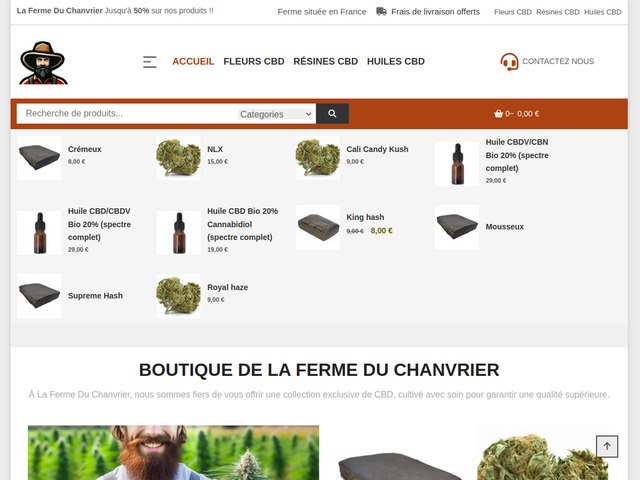Viewport: 640px width, 480px height.
Task: Open the Mousseux product
Action: click(x=504, y=227)
